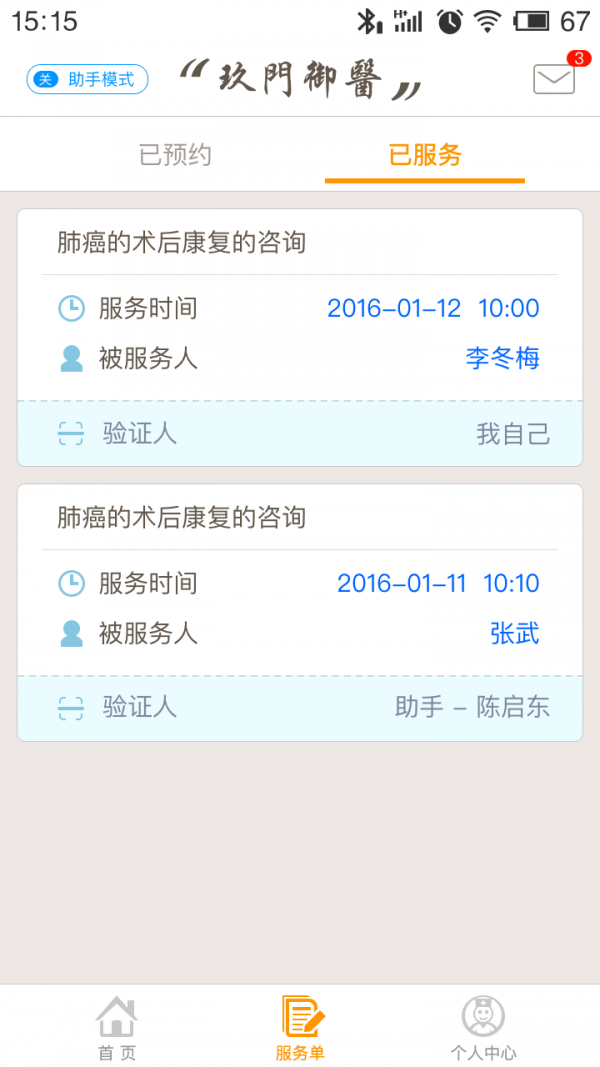Screen dimensions: 600x1067
Task: Select the 已服务 tab
Action: (x=424, y=155)
